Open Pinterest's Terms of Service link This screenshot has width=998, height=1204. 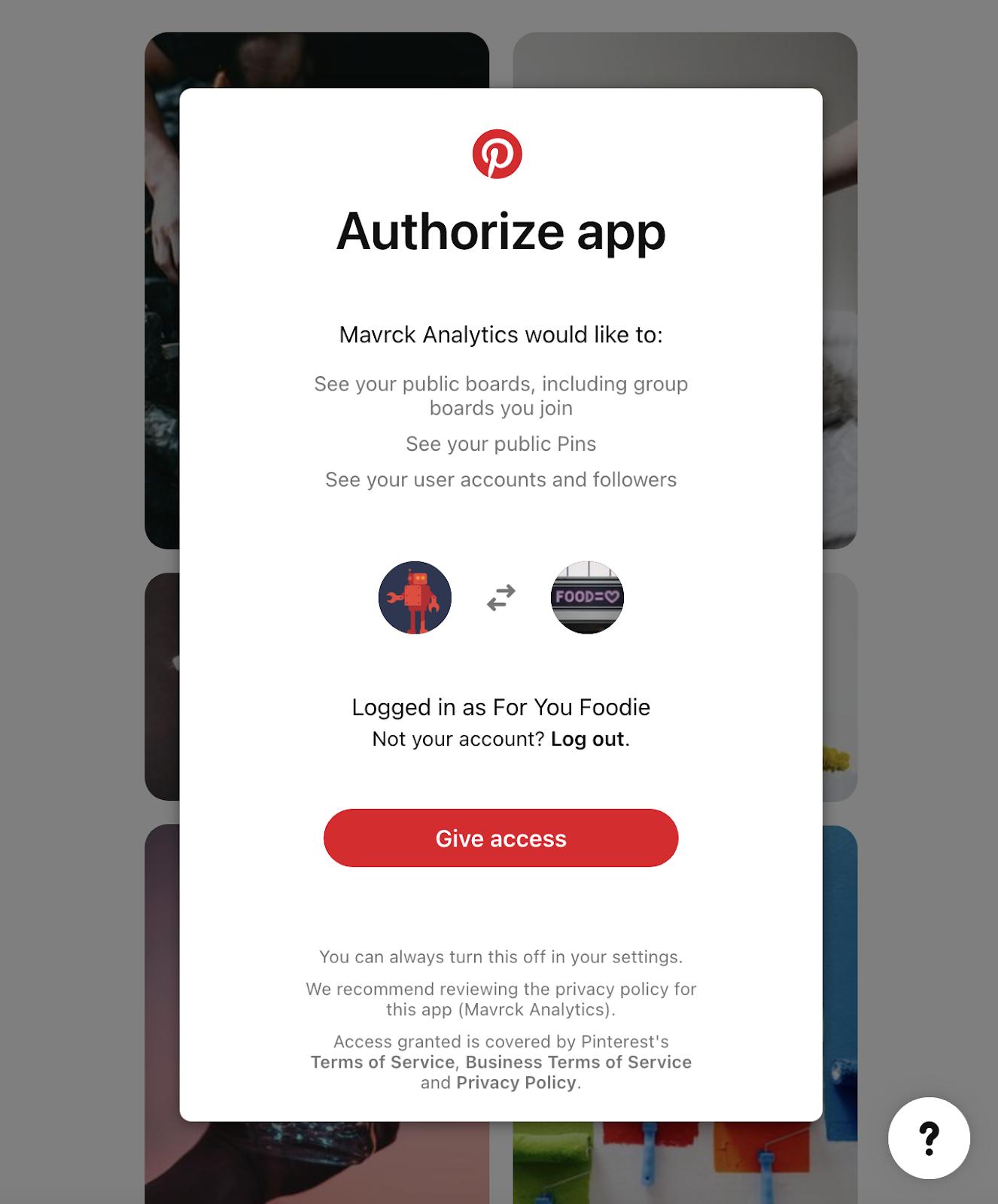tap(382, 1062)
